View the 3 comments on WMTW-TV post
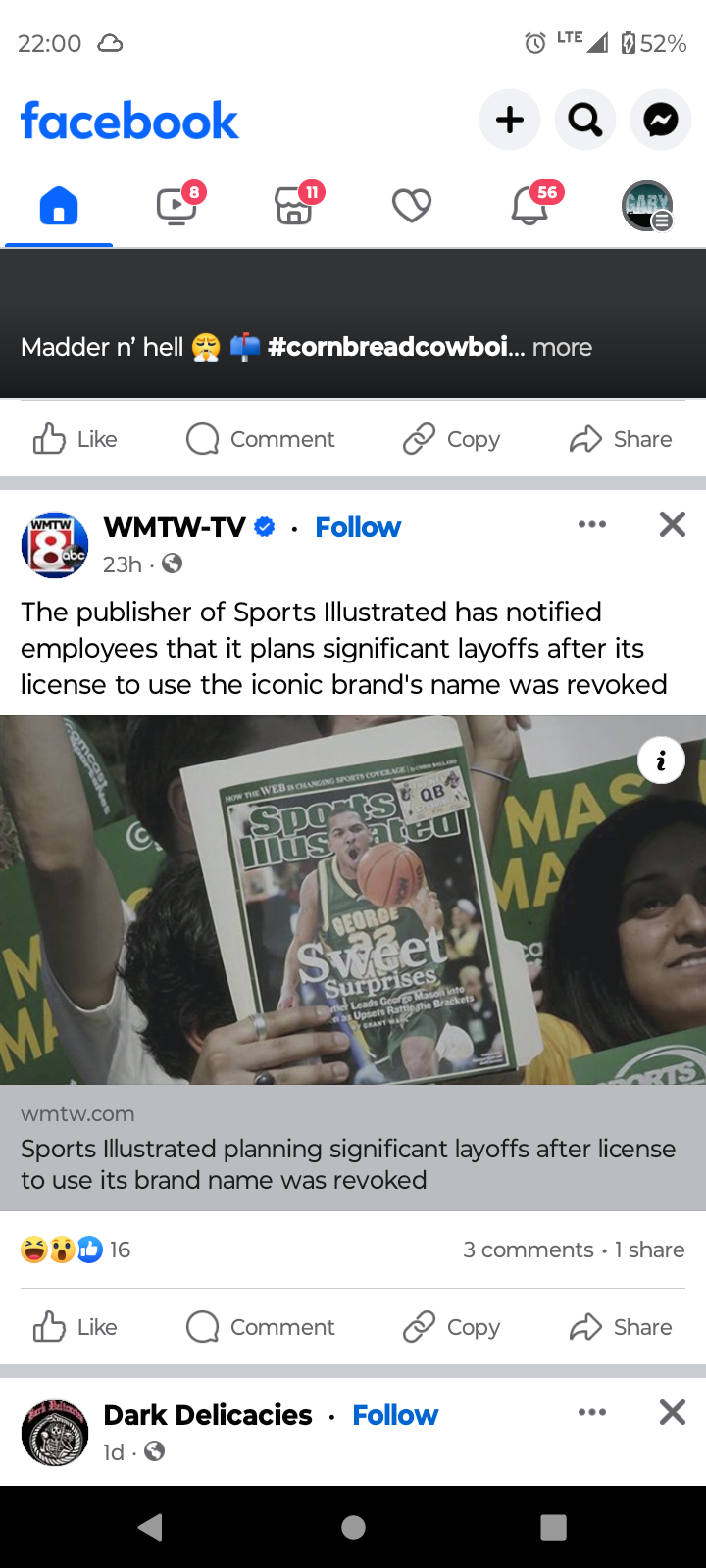Image resolution: width=706 pixels, height=1568 pixels. [529, 1249]
